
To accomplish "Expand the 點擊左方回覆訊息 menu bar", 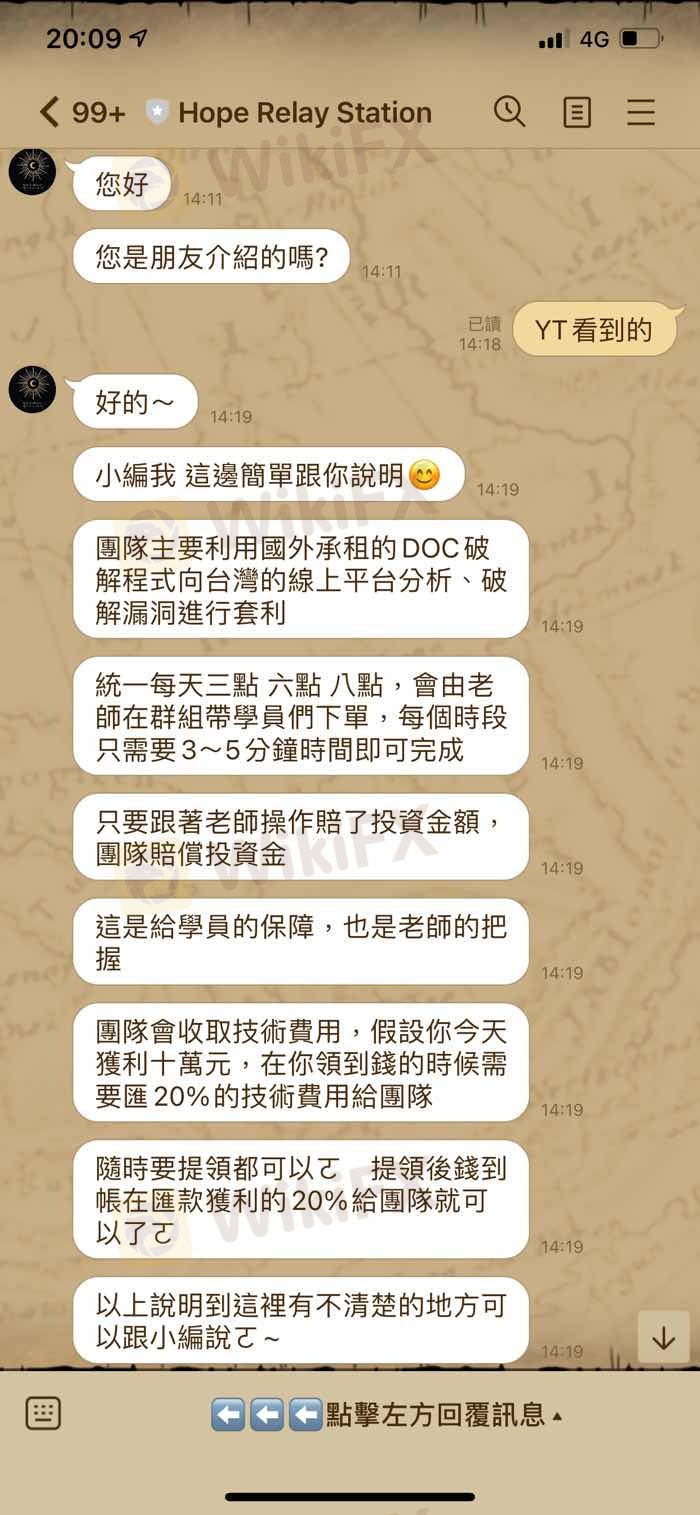I will point(387,1414).
